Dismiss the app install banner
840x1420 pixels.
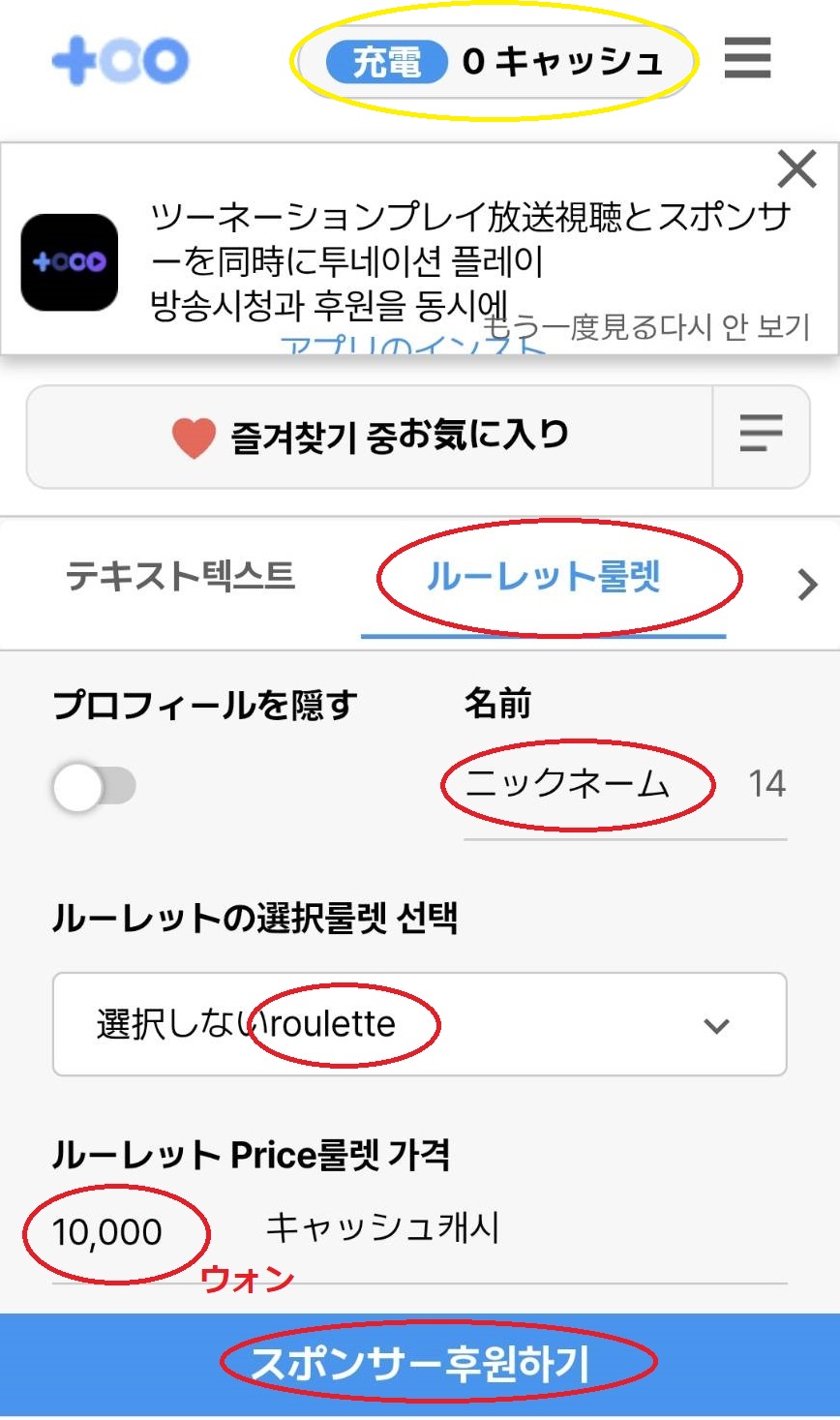coord(796,169)
